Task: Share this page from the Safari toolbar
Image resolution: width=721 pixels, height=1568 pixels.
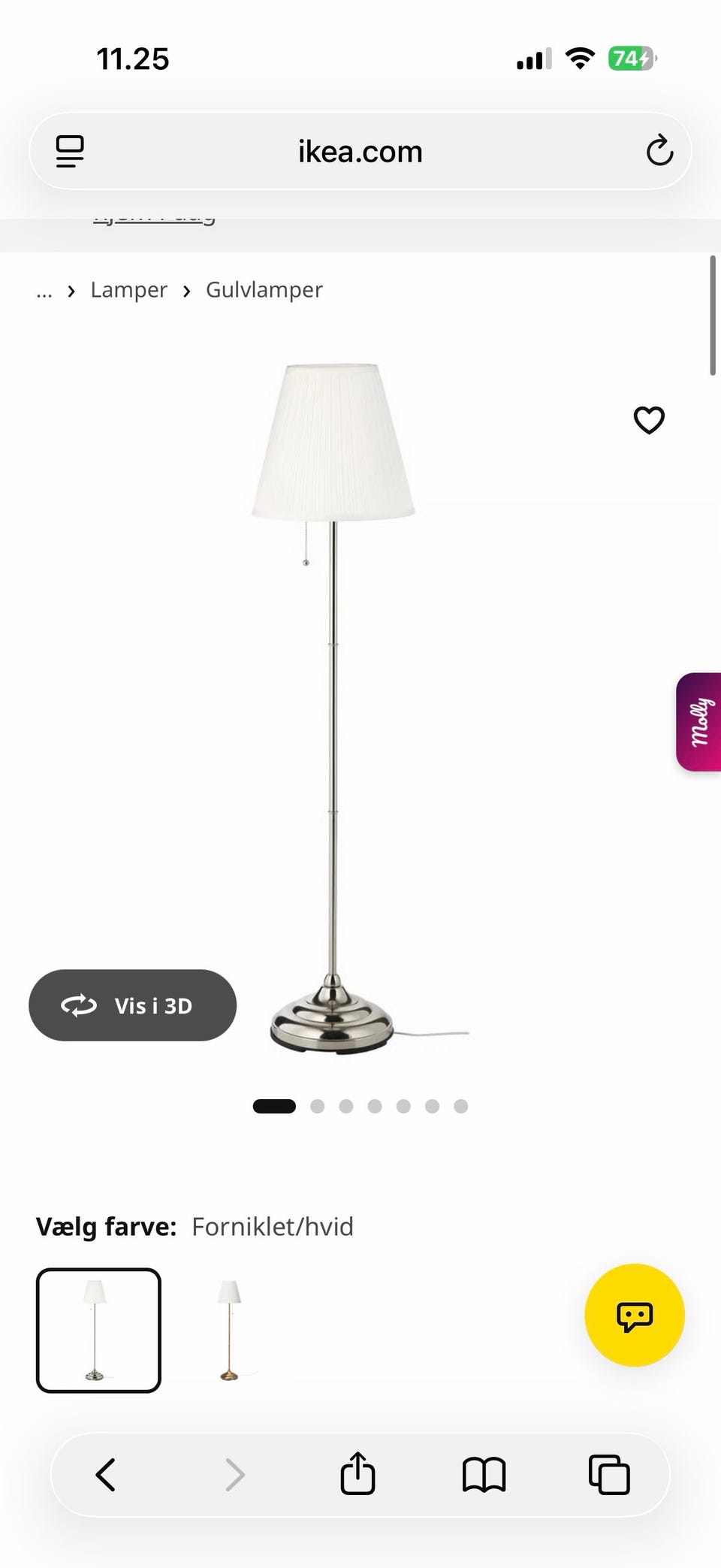Action: (x=357, y=1473)
